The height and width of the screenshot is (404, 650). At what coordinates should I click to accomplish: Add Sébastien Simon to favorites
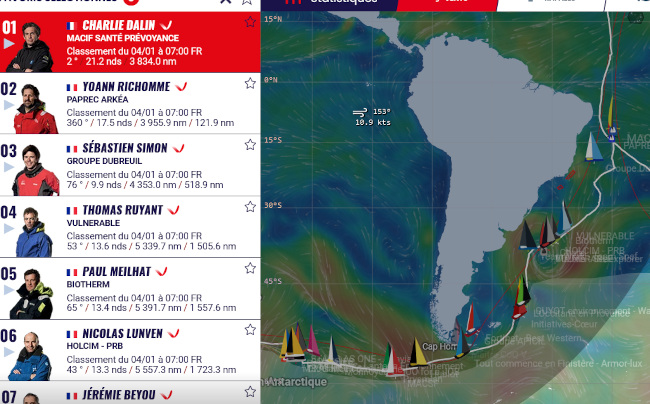click(x=249, y=146)
